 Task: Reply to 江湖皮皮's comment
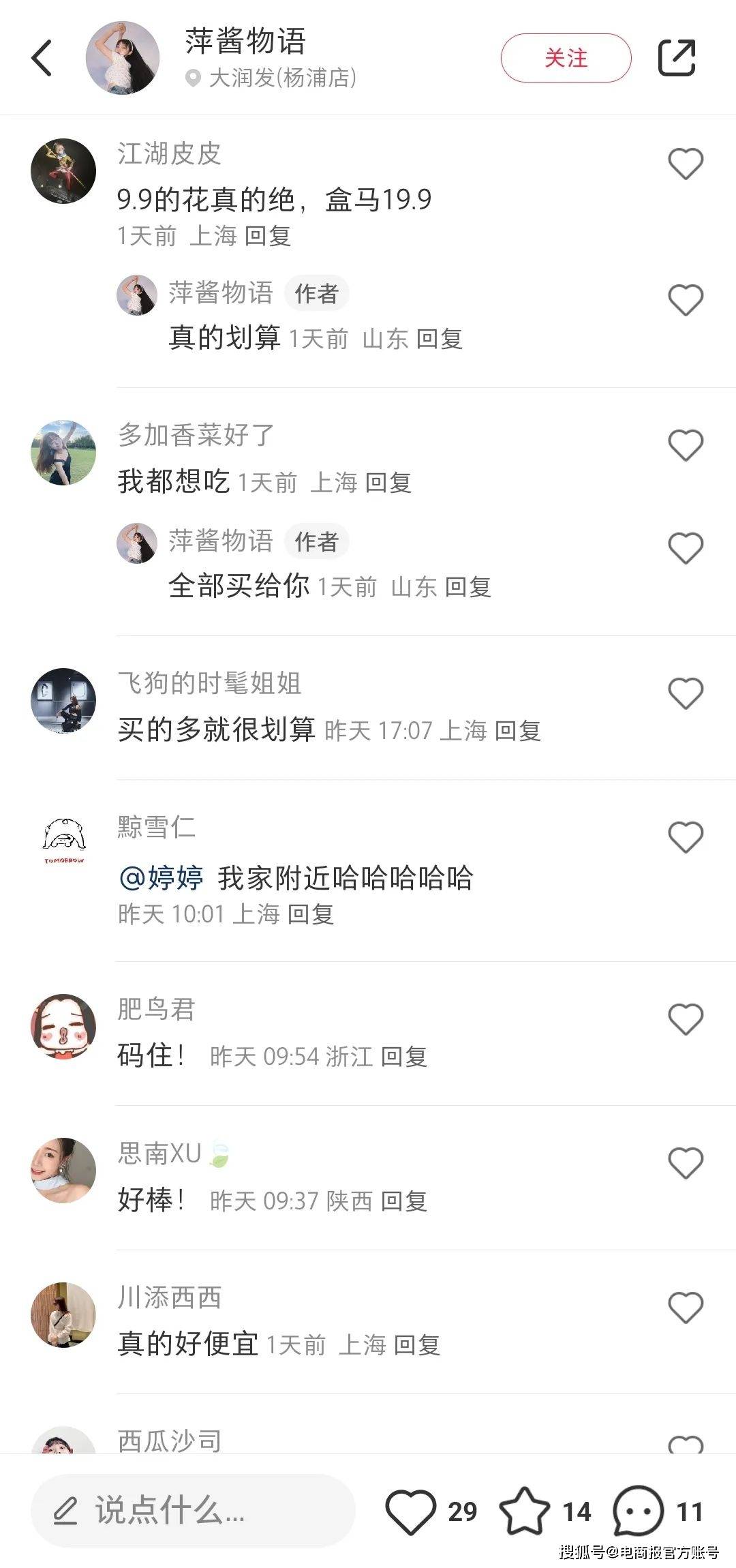click(x=268, y=237)
